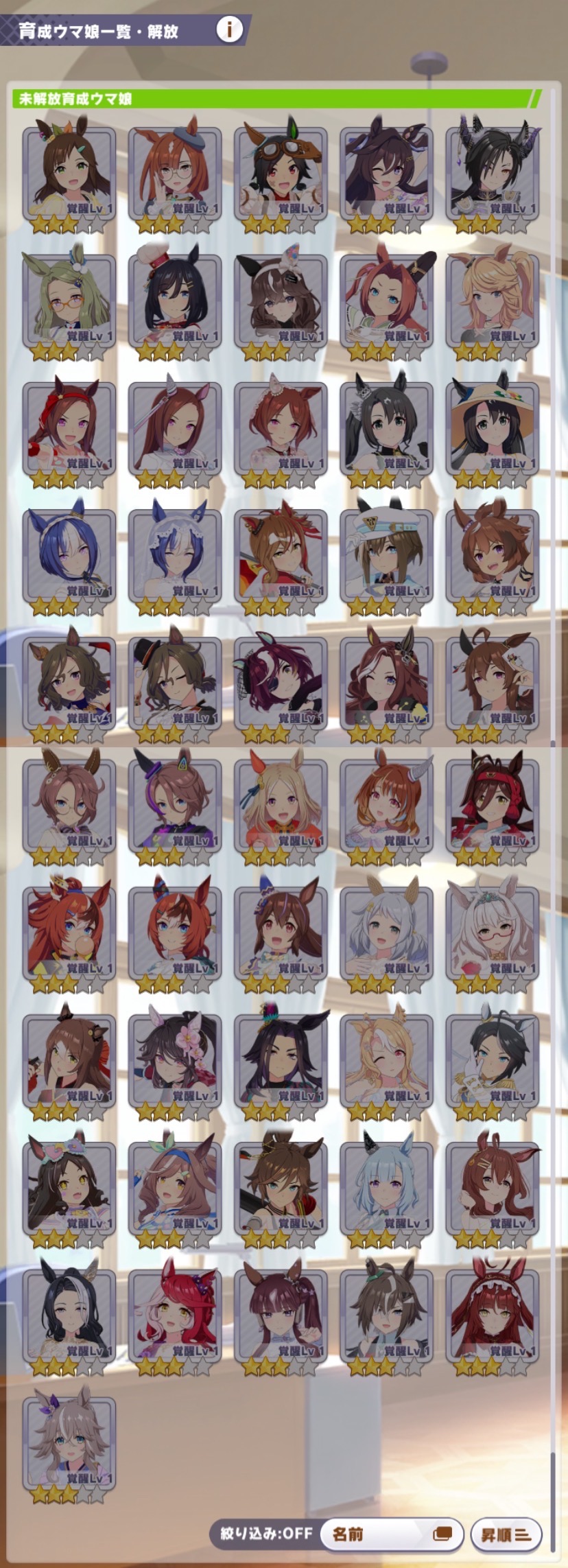This screenshot has height=1568, width=568.
Task: Open the info icon beside the title
Action: pyautogui.click(x=229, y=30)
